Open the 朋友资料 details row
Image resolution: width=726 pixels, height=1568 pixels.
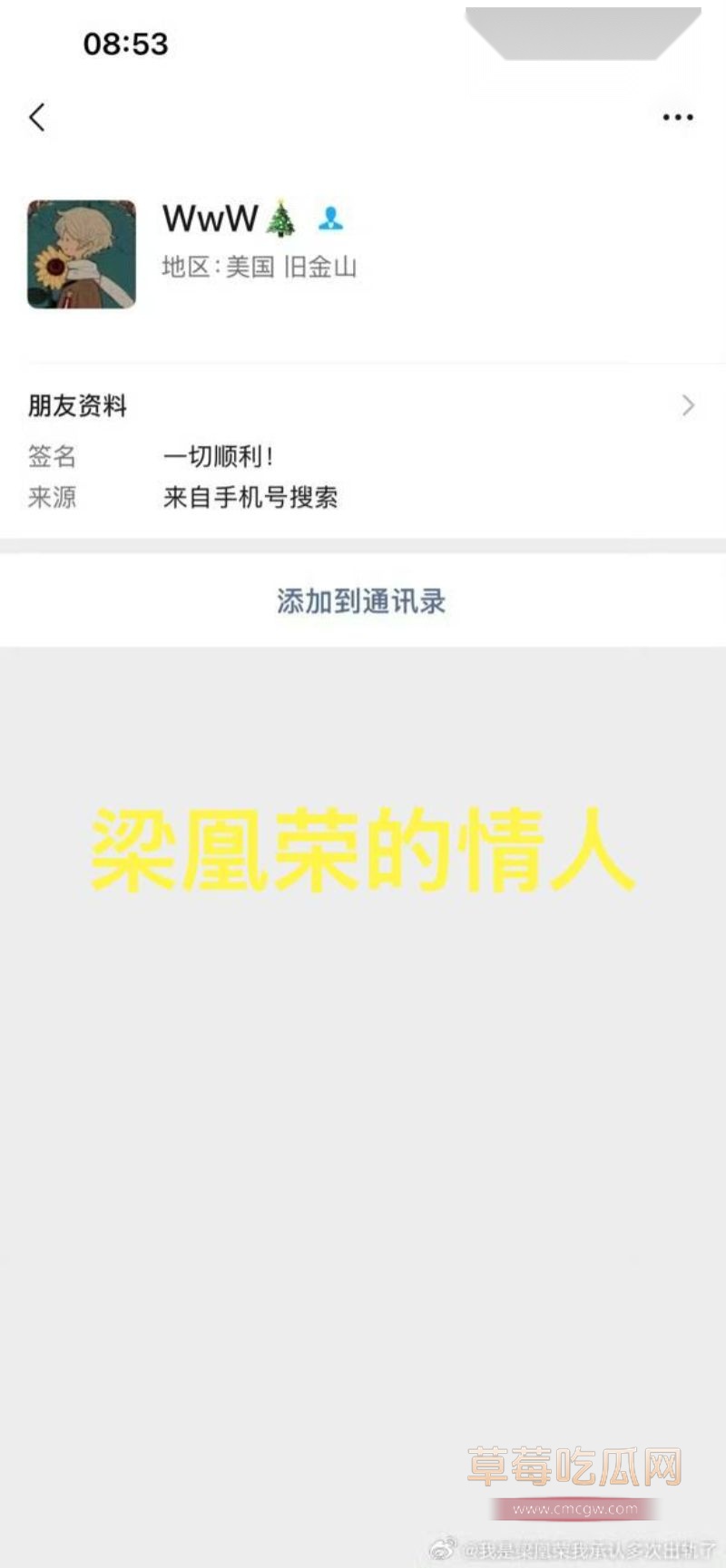[x=77, y=405]
